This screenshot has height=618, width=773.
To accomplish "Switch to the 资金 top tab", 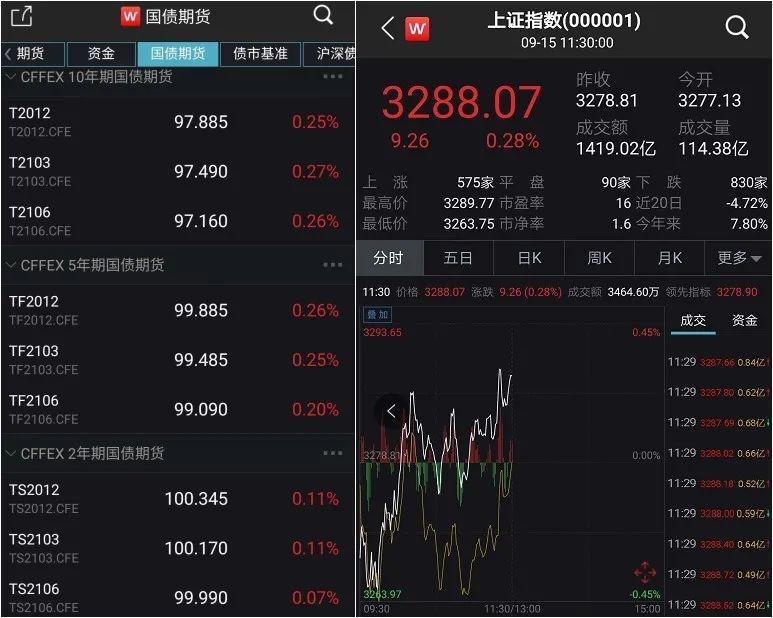I will 101,54.
